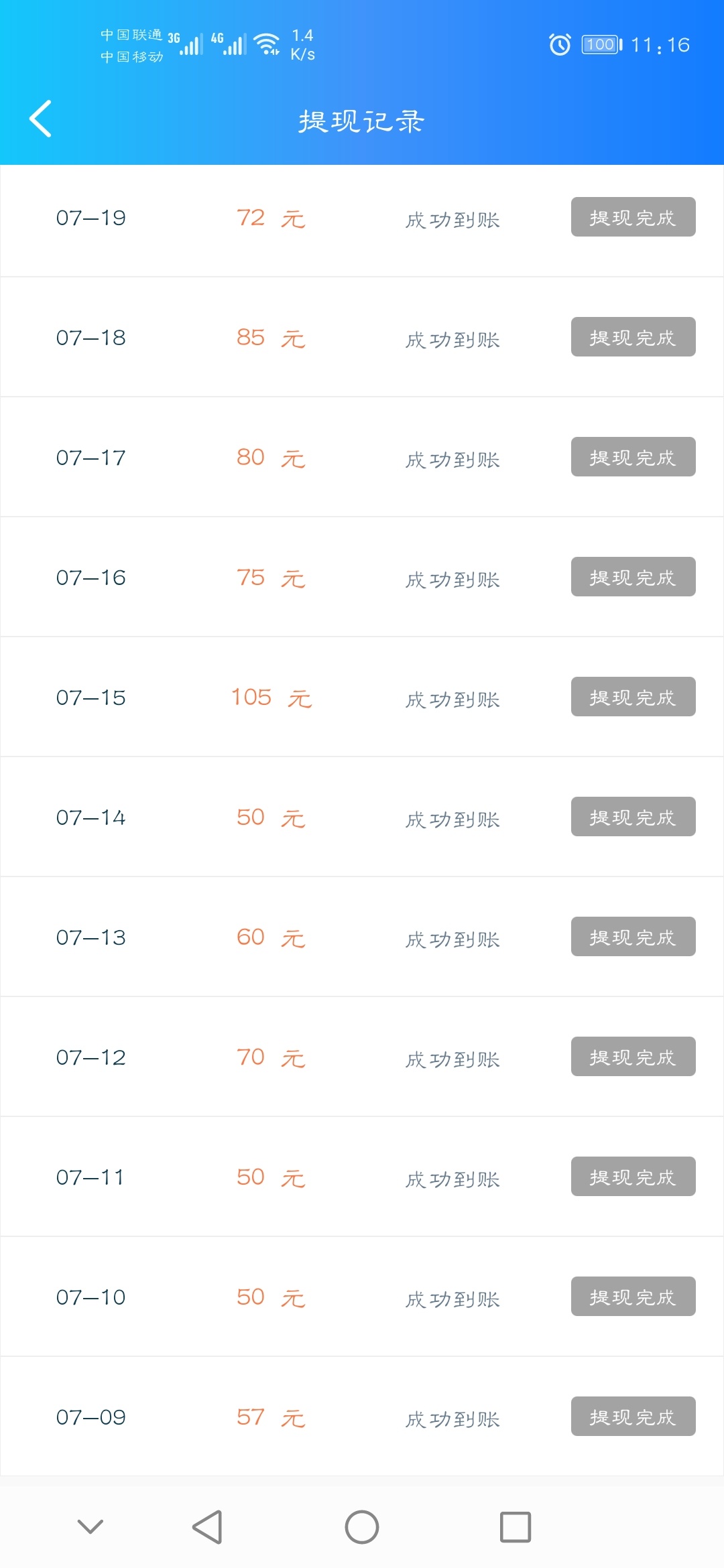Go back from the 提现记录 page
724x1568 pixels.
pos(41,119)
